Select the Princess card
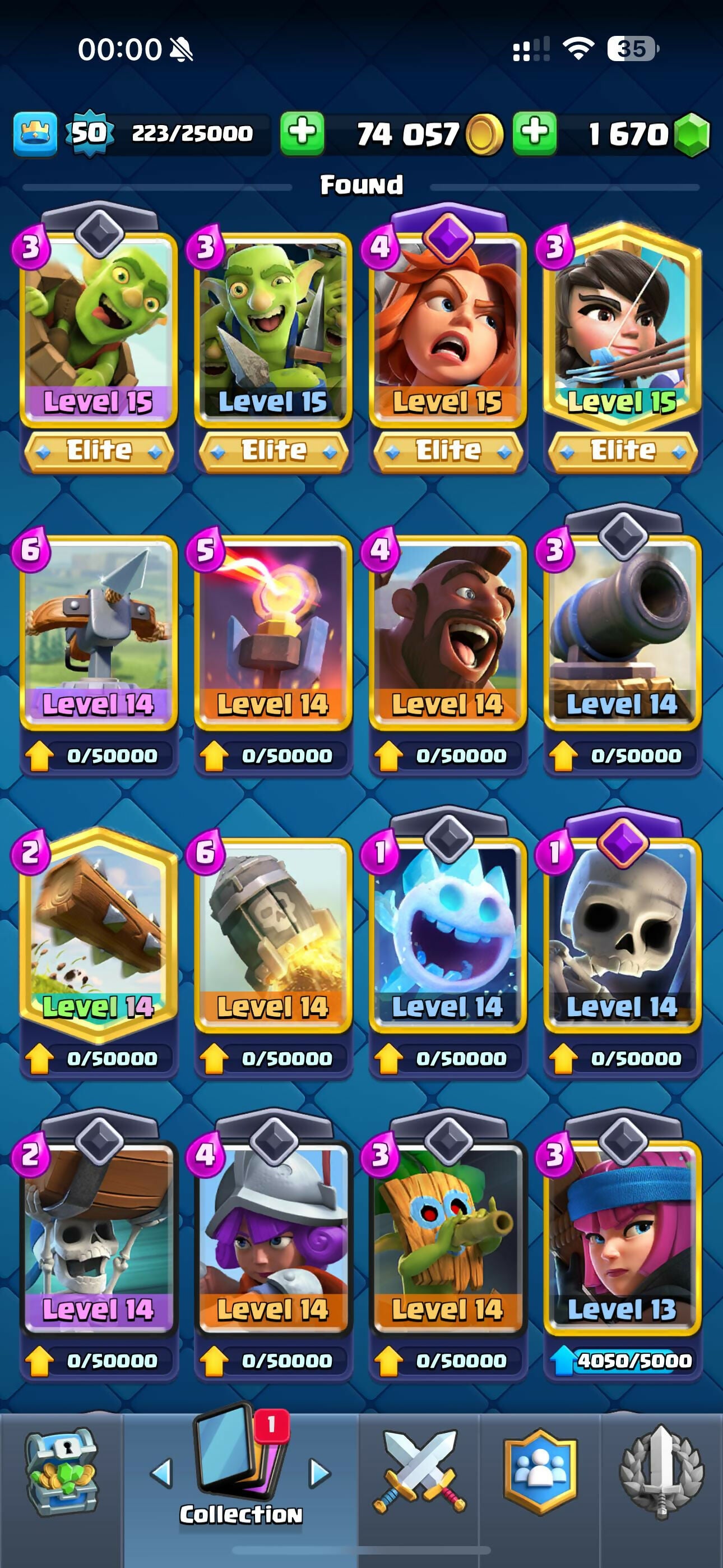The image size is (723, 1568). [x=622, y=329]
